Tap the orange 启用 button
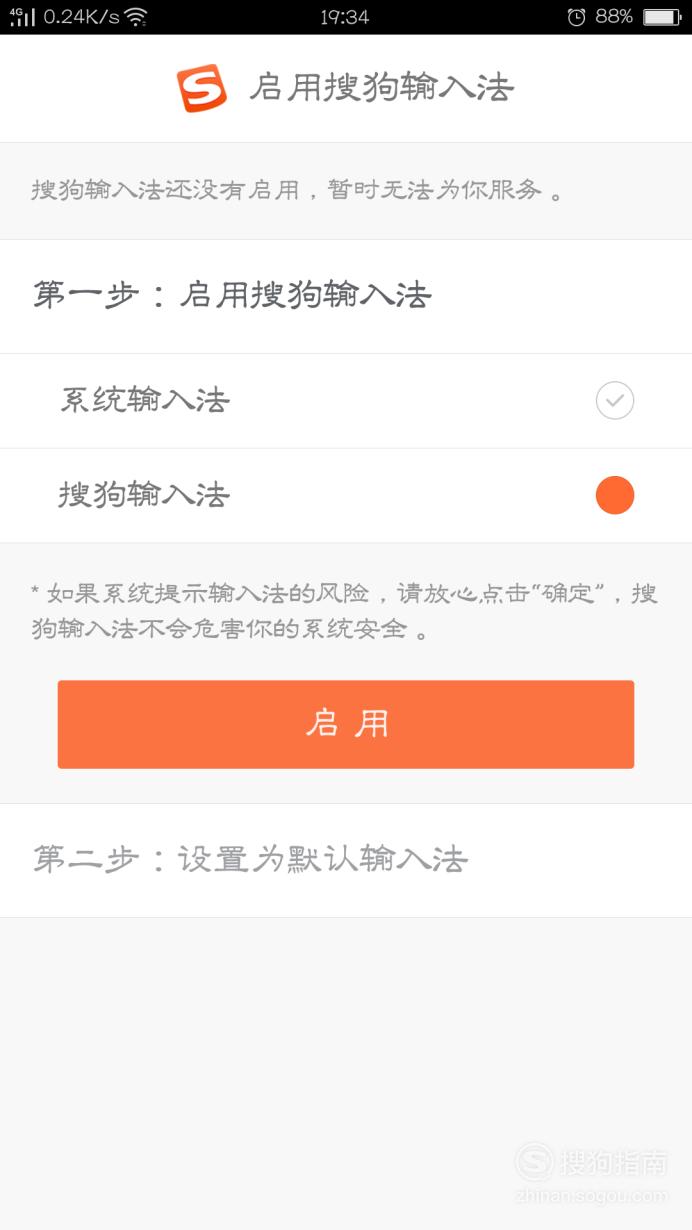692x1230 pixels. [346, 724]
